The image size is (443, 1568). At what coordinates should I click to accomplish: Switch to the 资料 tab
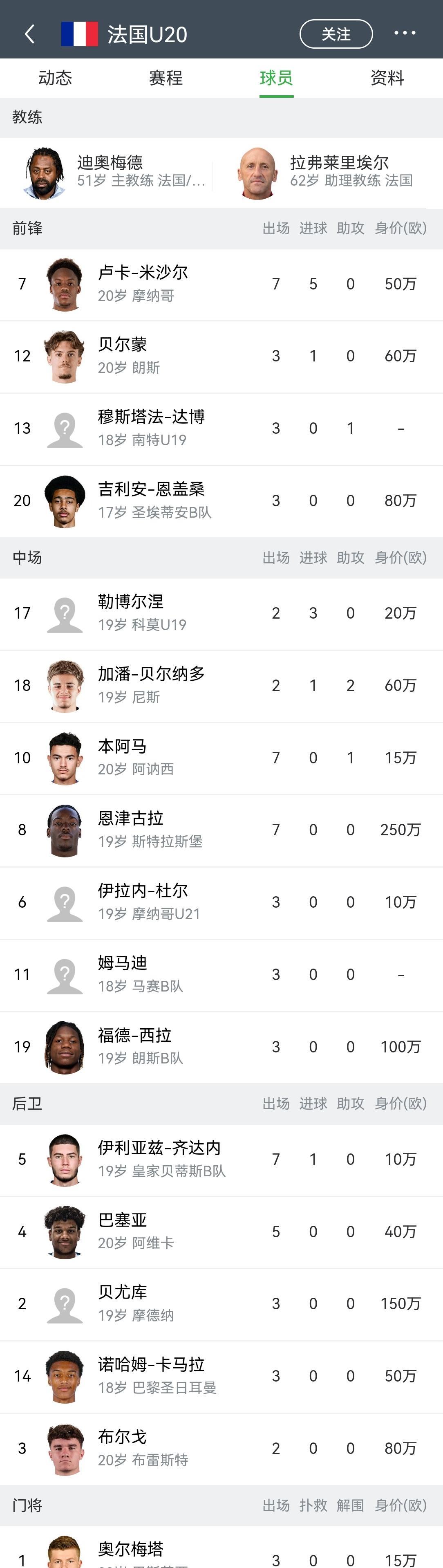click(x=387, y=78)
